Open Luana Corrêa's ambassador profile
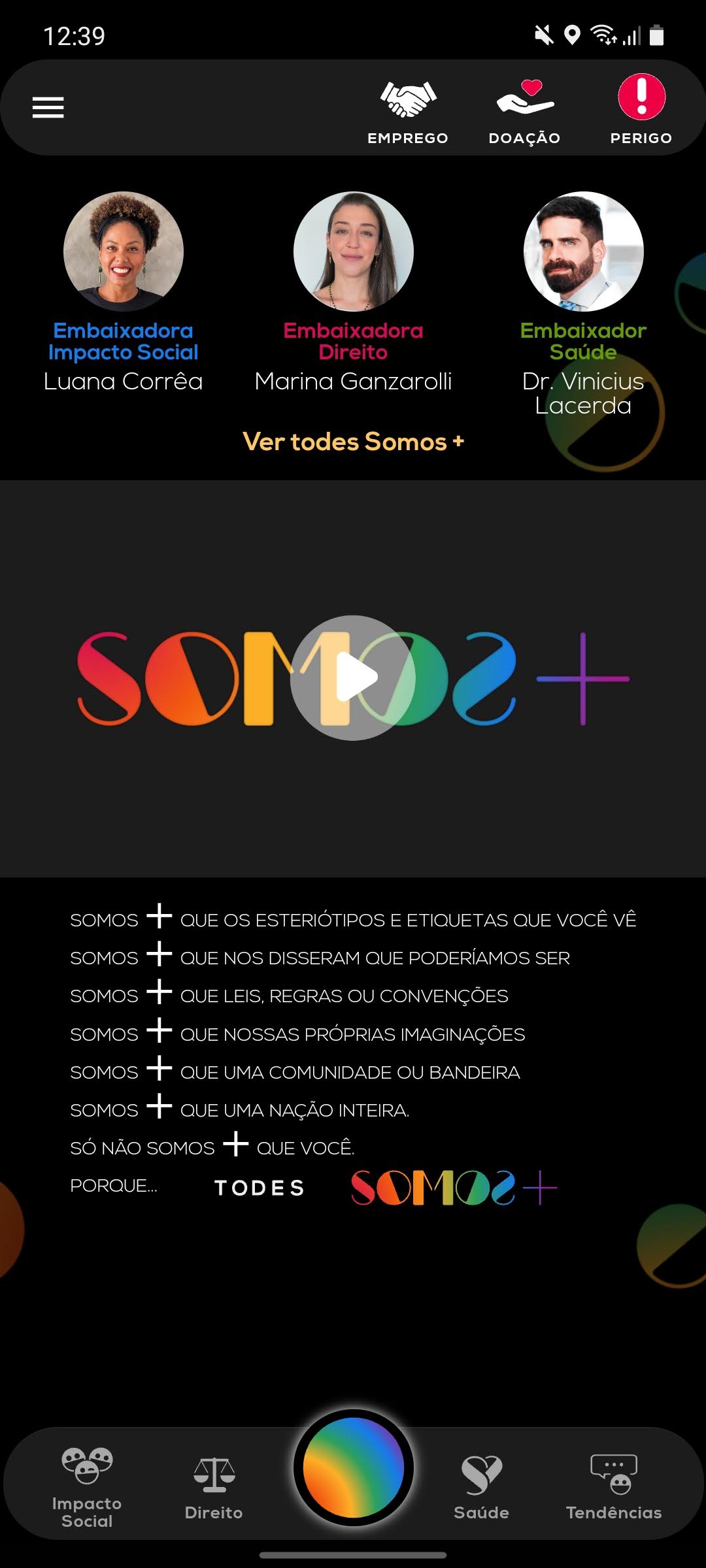The height and width of the screenshot is (1568, 706). click(123, 252)
